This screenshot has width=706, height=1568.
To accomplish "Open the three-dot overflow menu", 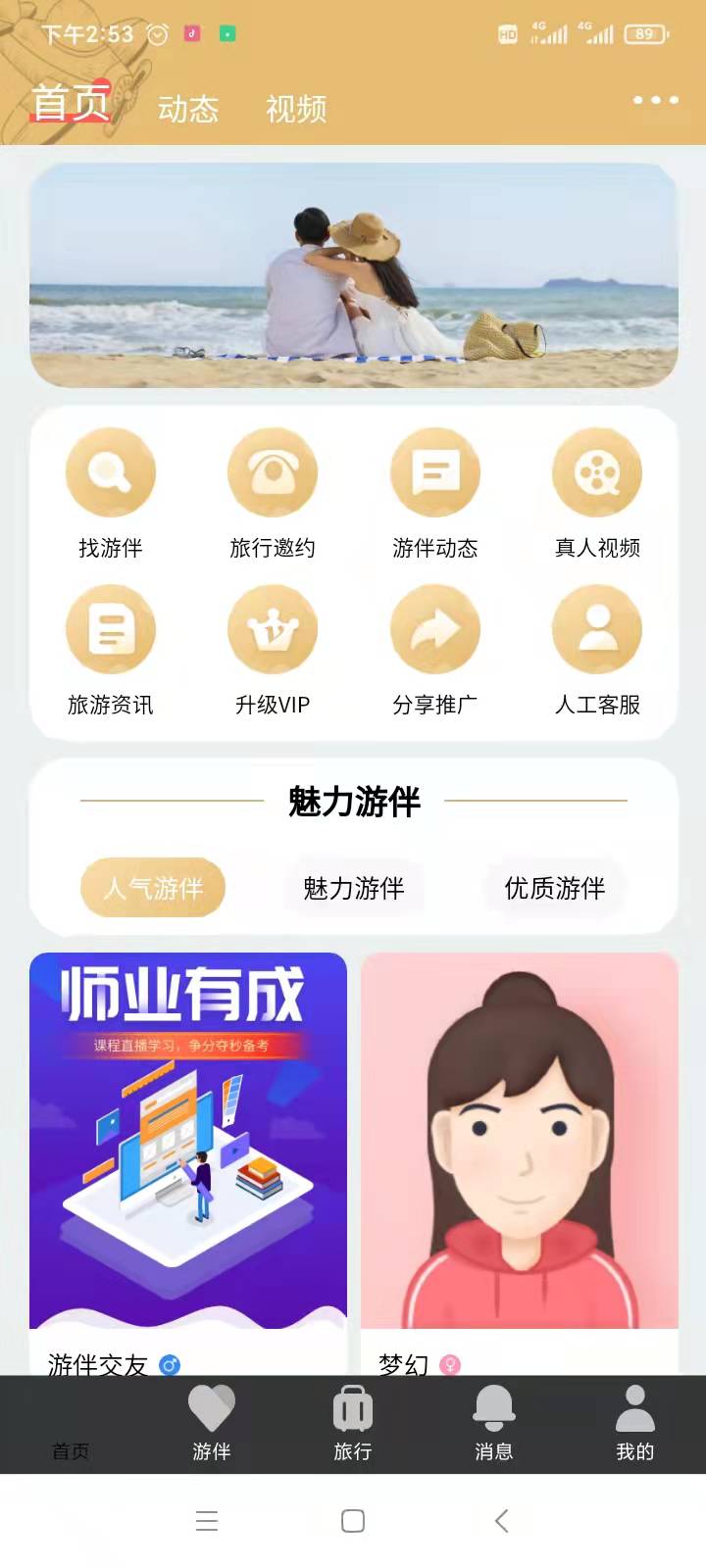I will [x=655, y=100].
